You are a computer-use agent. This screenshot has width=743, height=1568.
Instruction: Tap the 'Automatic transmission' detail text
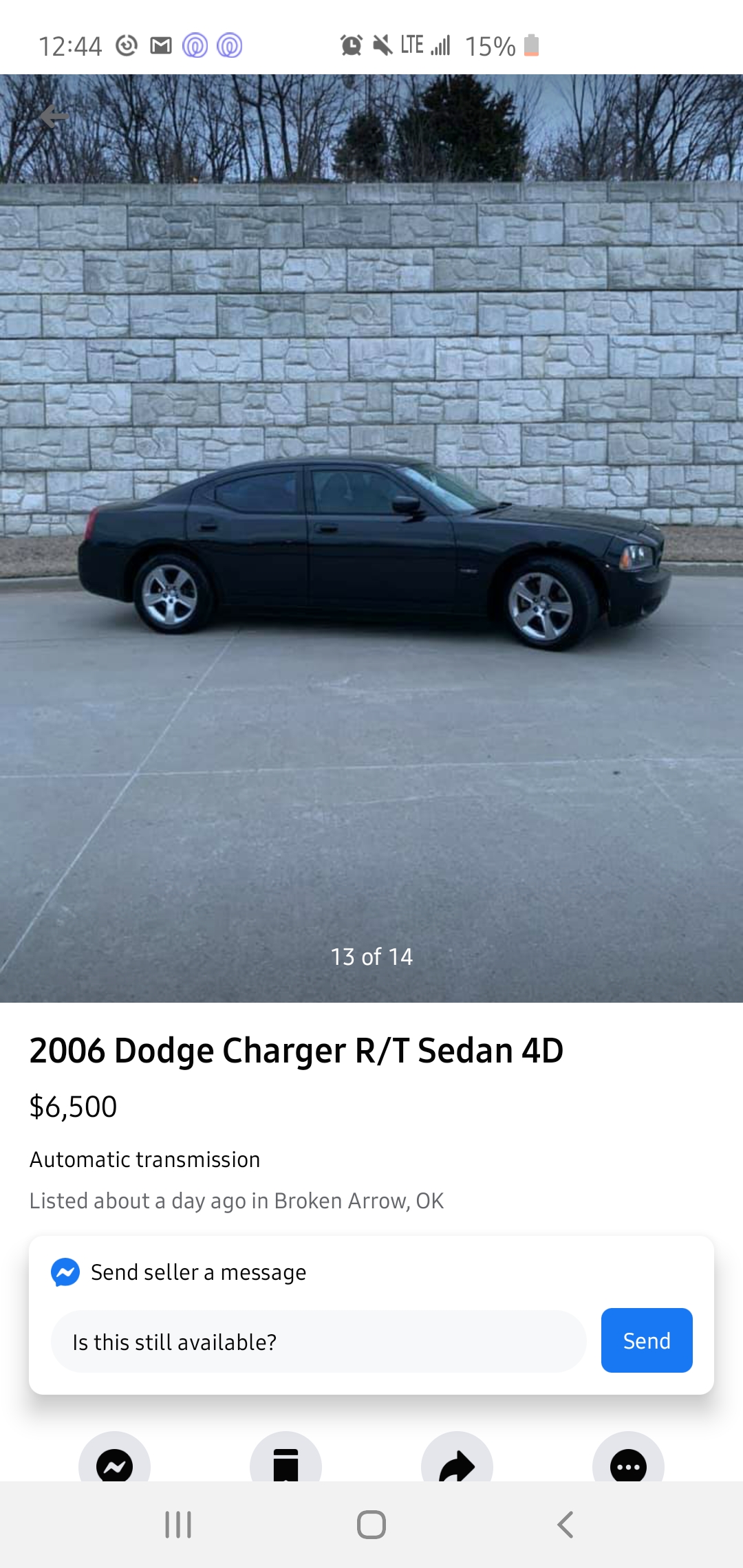(x=144, y=1159)
